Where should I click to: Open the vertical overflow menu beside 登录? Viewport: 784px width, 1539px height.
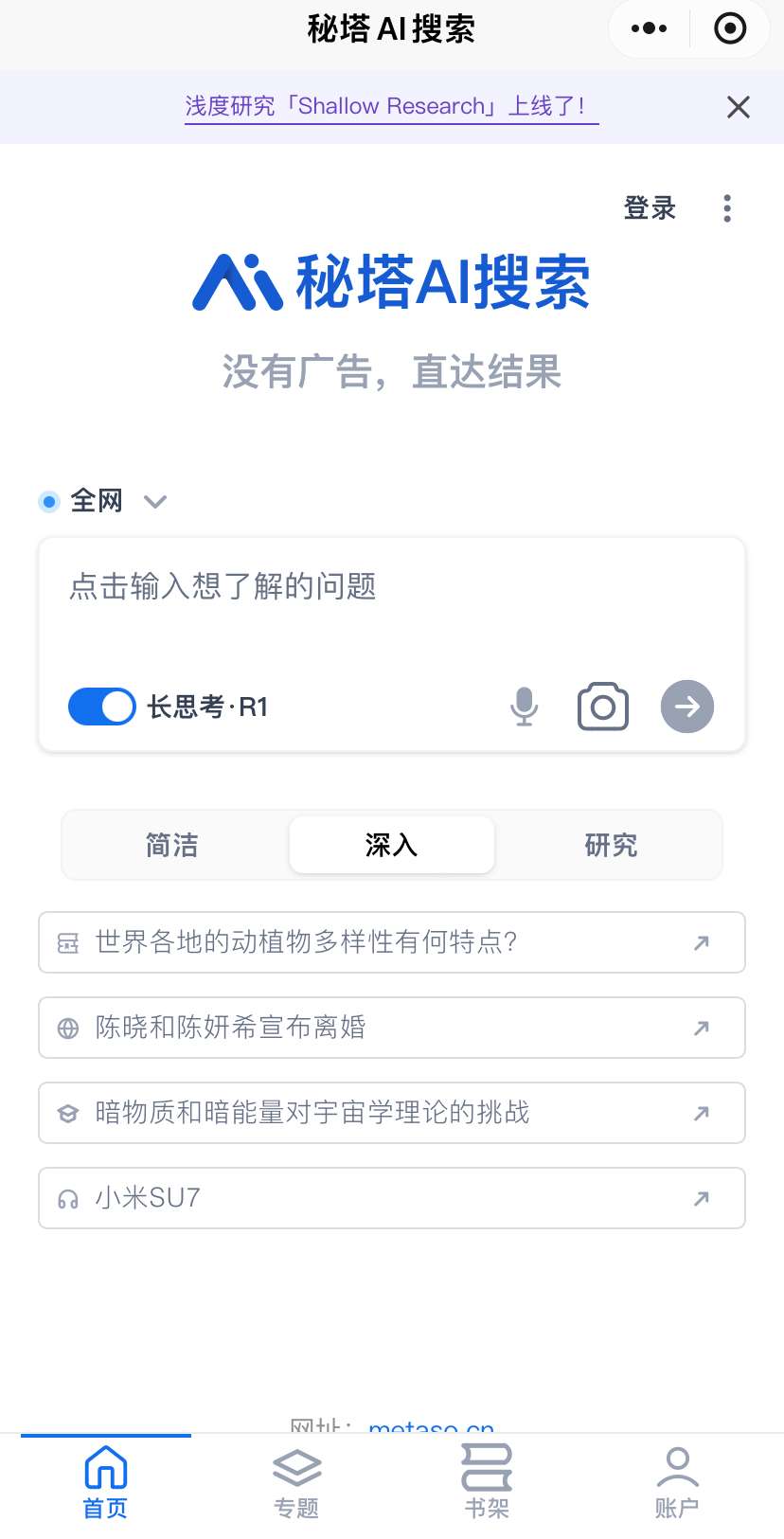[x=727, y=208]
